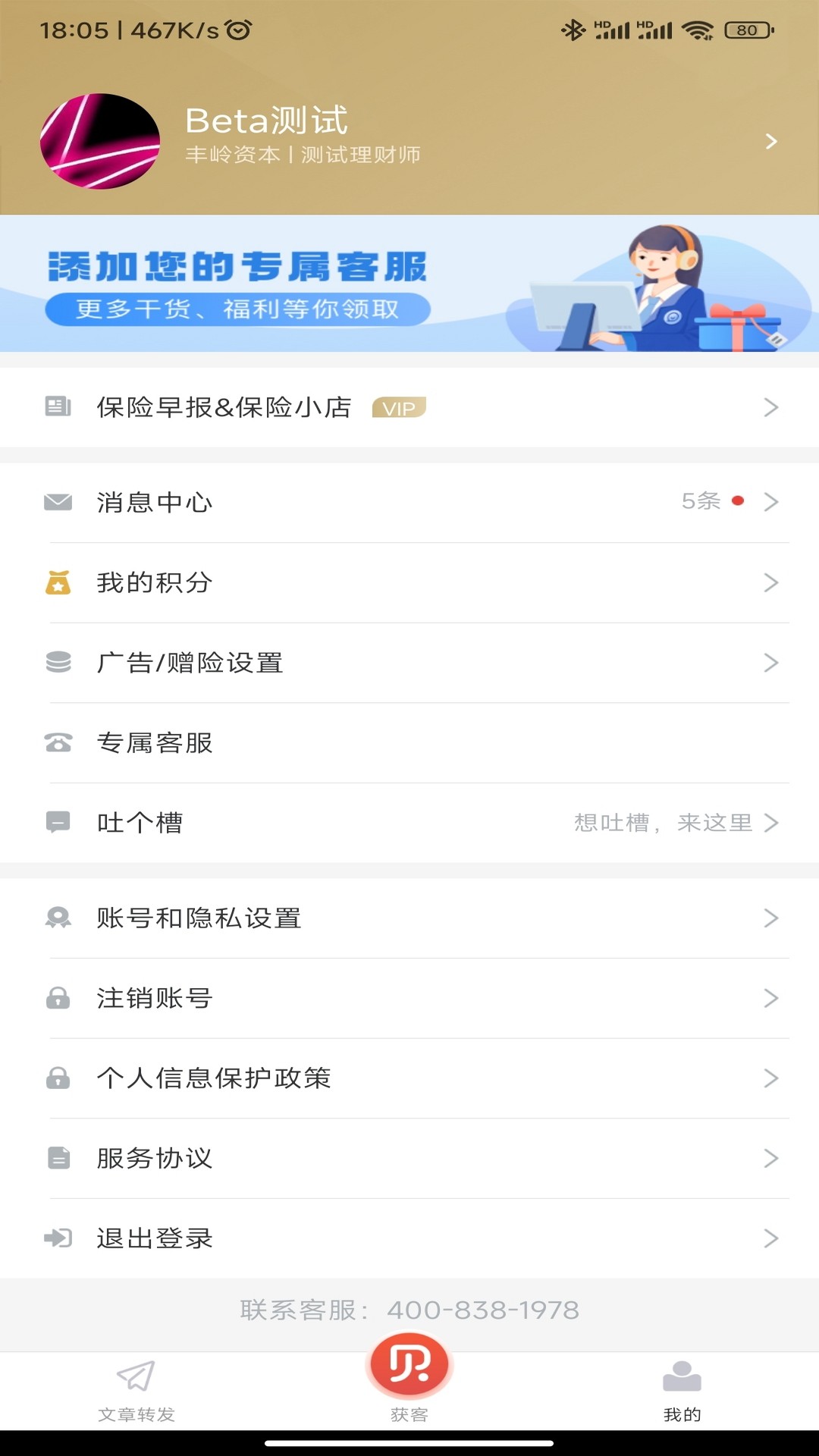Contact 专属客服
Image resolution: width=819 pixels, height=1456 pixels.
(x=409, y=743)
